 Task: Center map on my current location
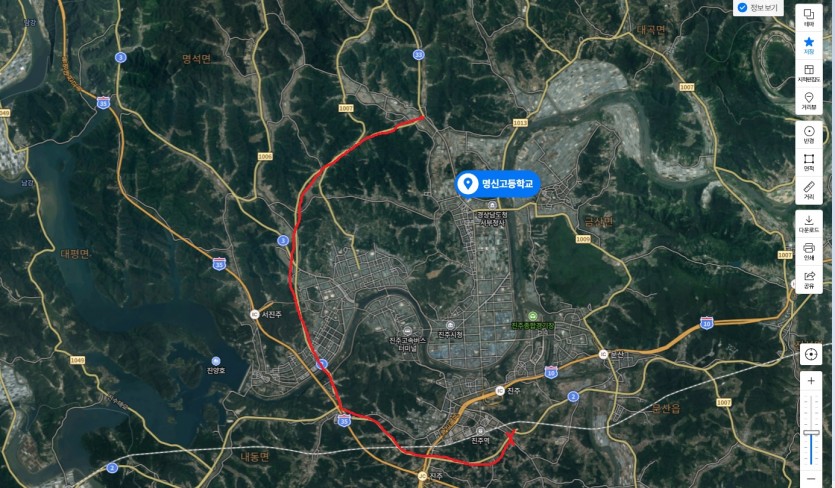(809, 354)
